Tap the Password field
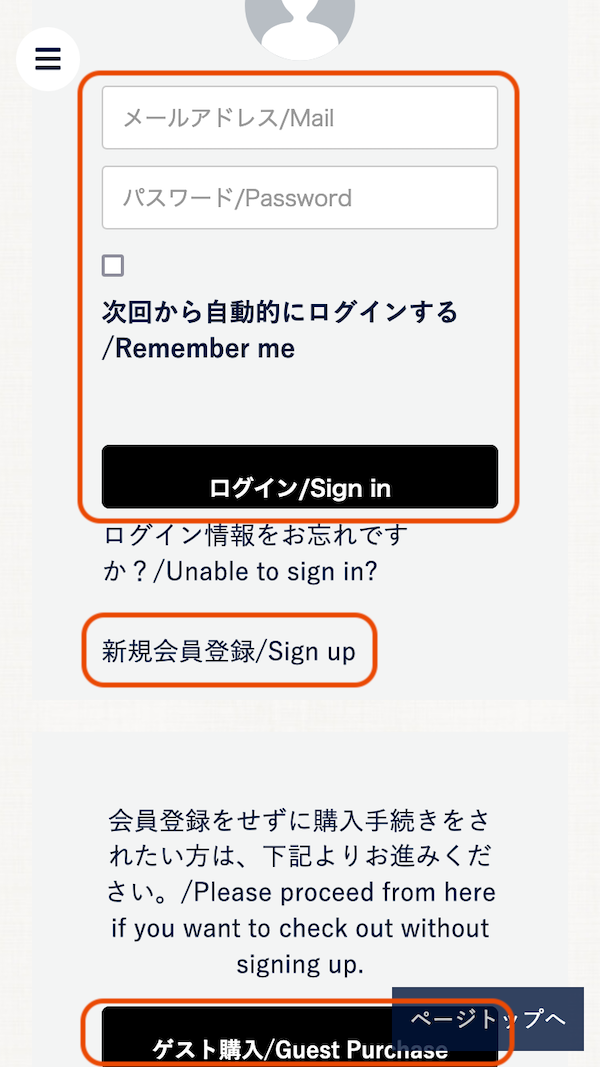 [x=299, y=197]
